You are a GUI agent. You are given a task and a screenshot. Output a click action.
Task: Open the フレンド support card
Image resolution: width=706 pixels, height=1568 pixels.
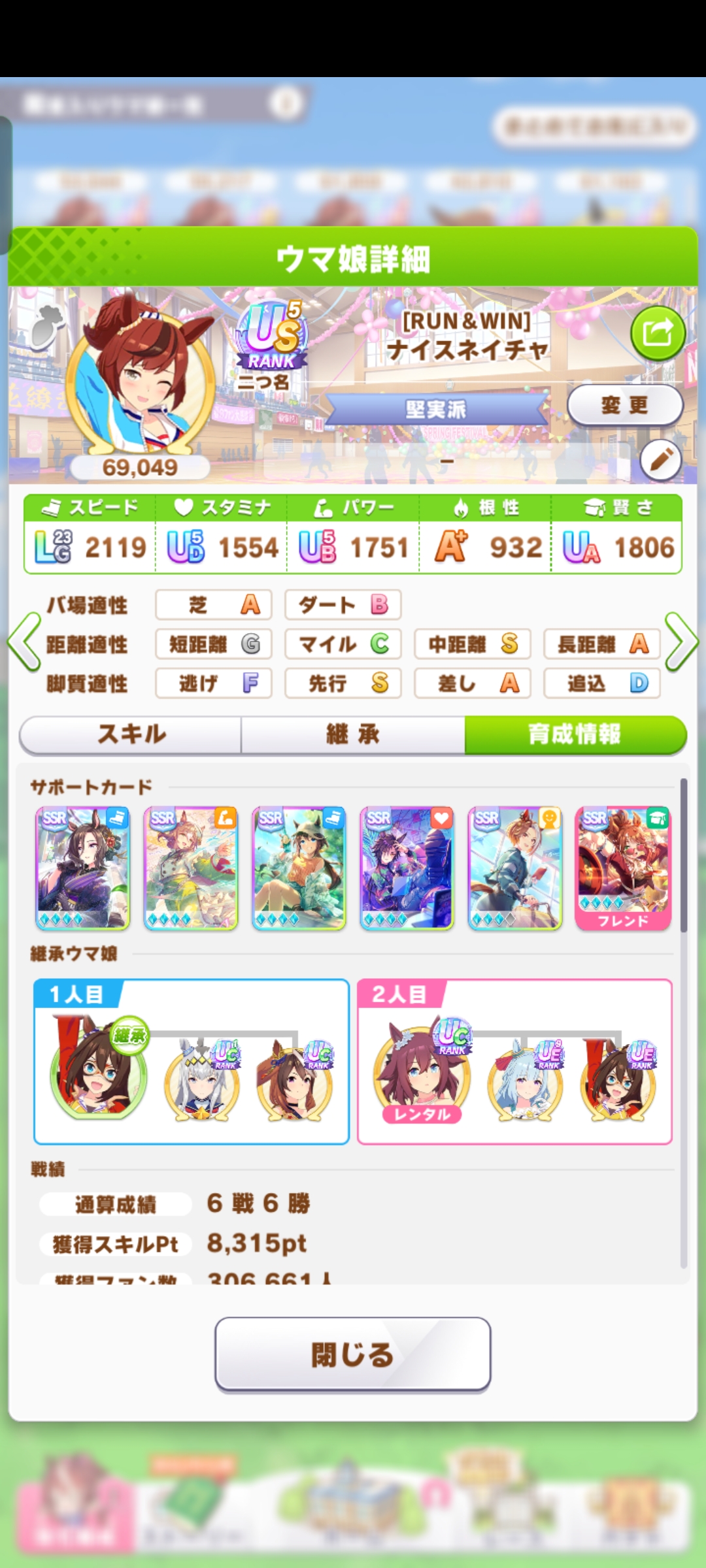623,868
